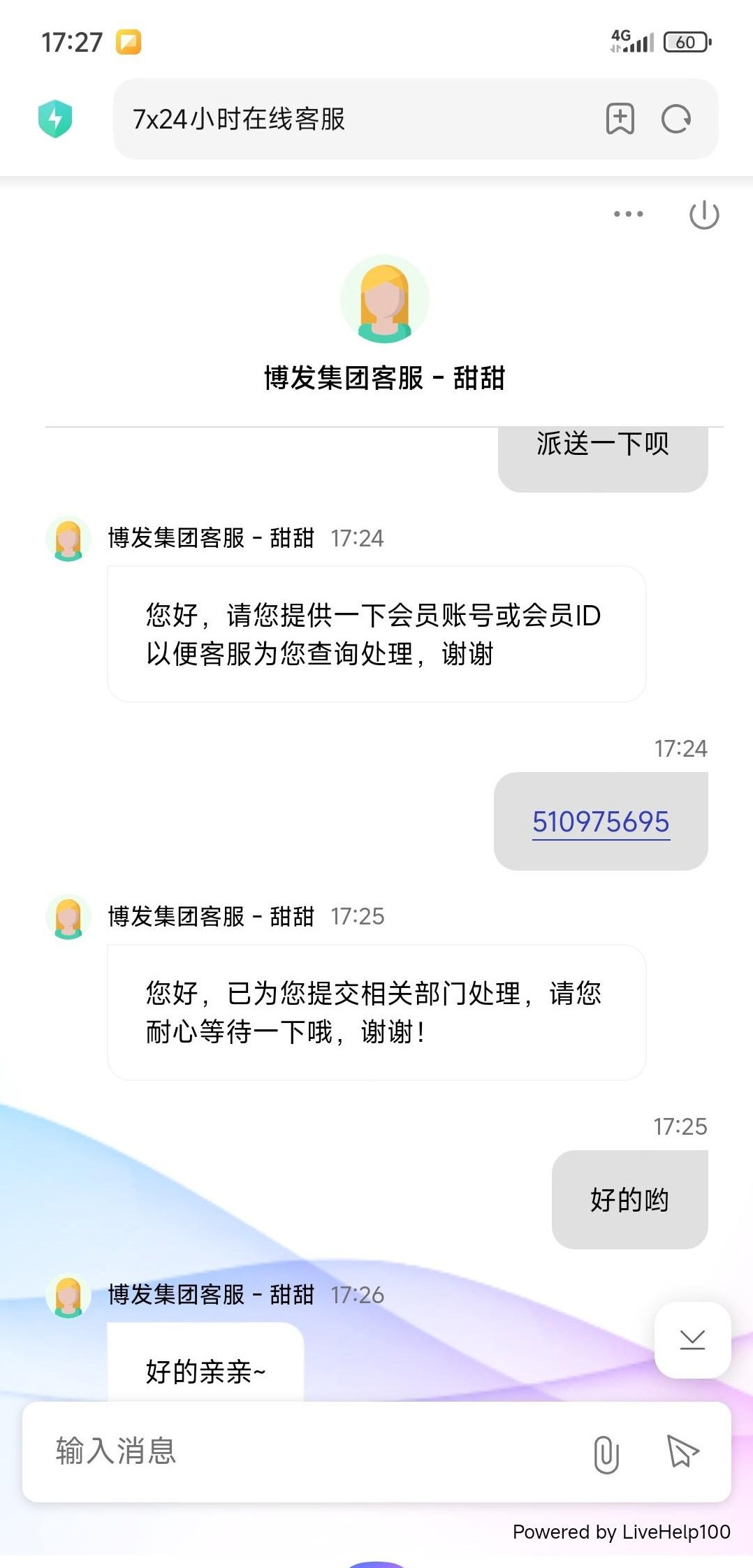
Task: Reload the customer service page
Action: [676, 119]
